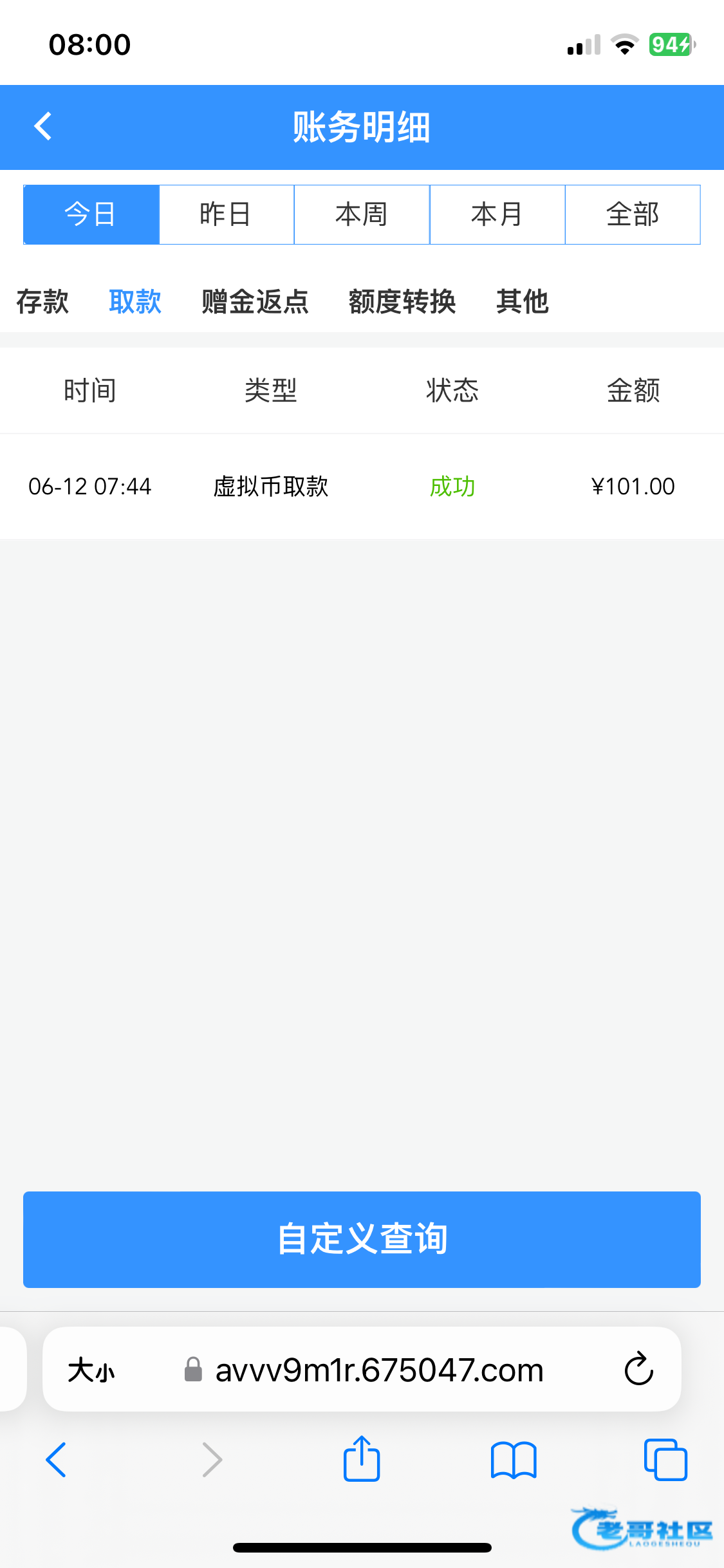The image size is (724, 1568).
Task: Switch to the 存款 tab
Action: 42,301
